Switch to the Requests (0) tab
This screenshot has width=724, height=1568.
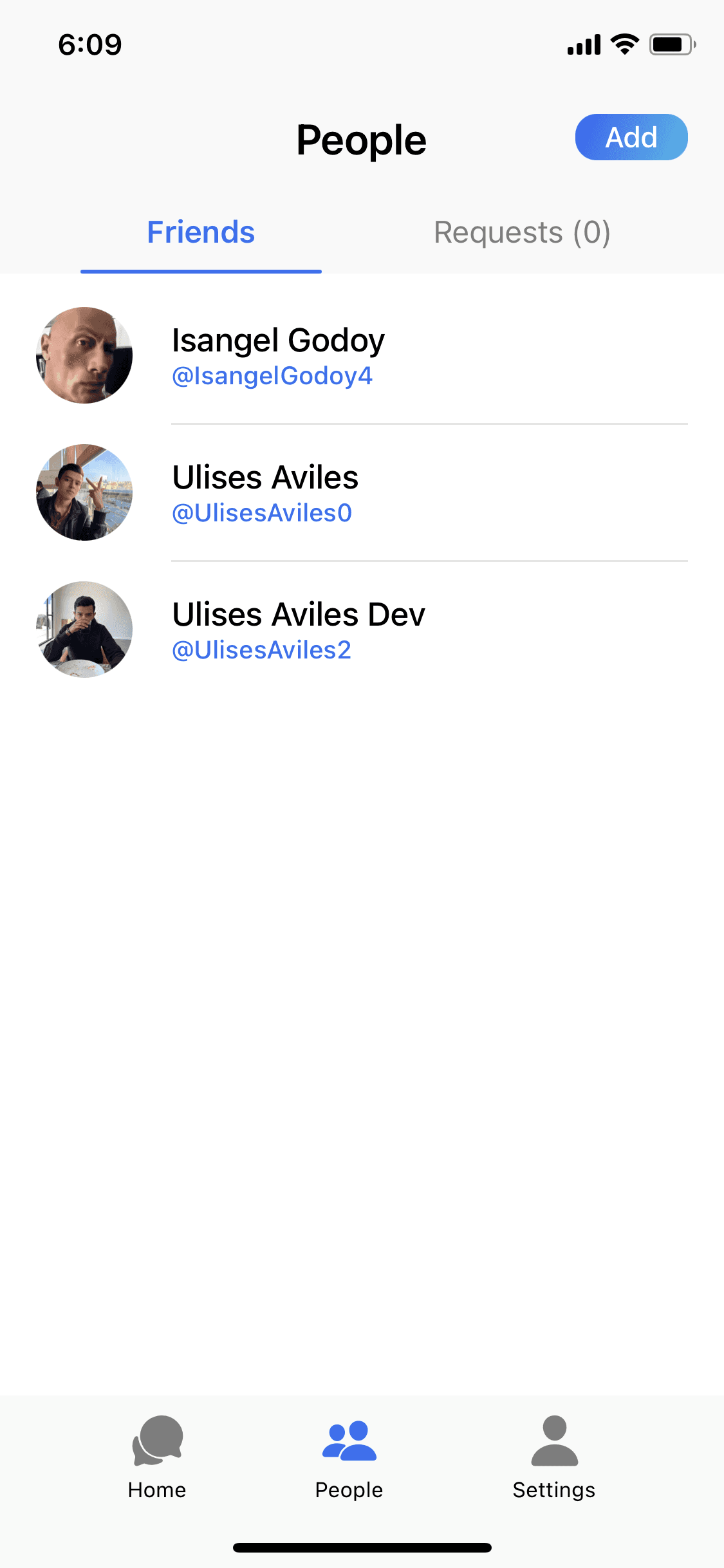pos(522,232)
